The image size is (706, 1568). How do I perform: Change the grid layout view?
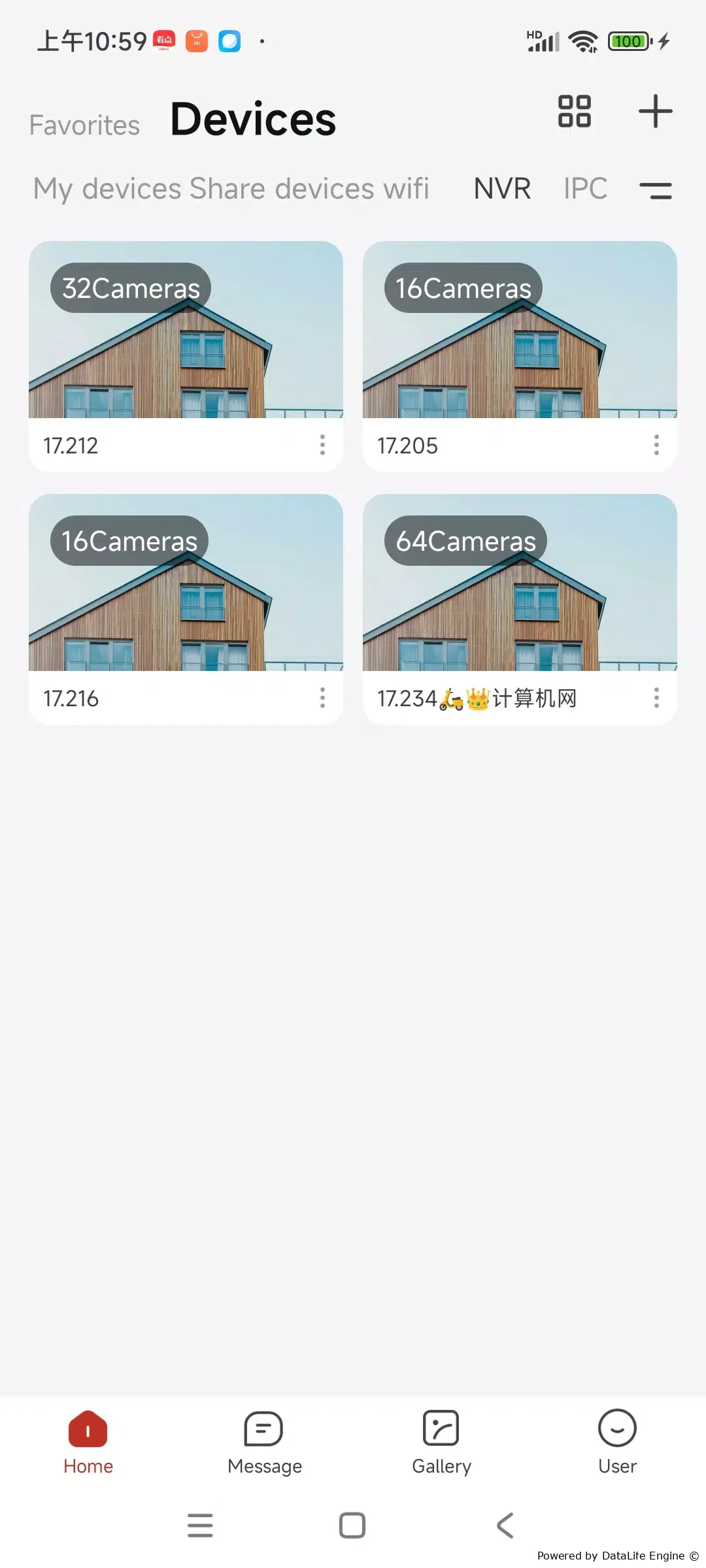pyautogui.click(x=574, y=111)
